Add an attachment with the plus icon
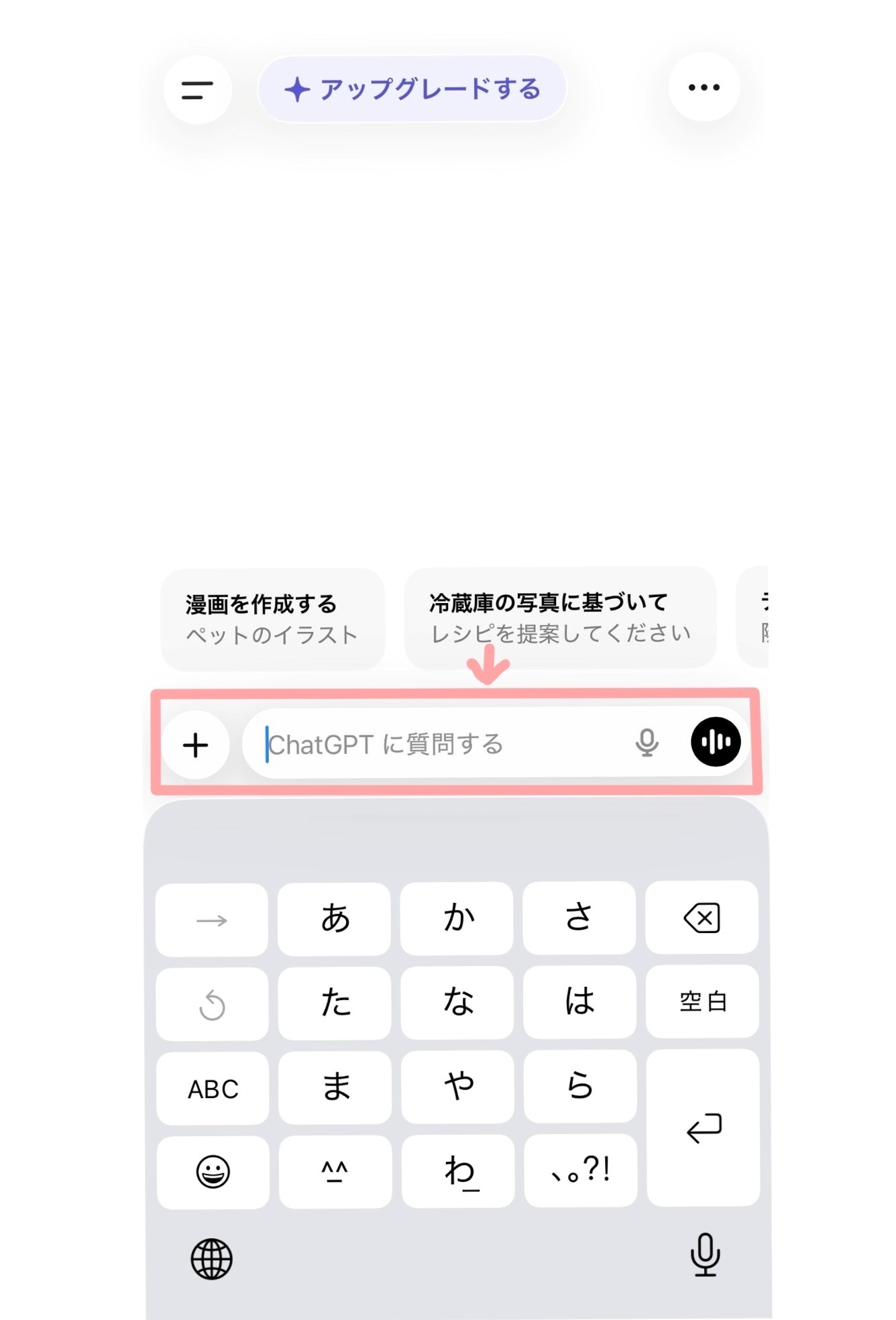 click(196, 745)
